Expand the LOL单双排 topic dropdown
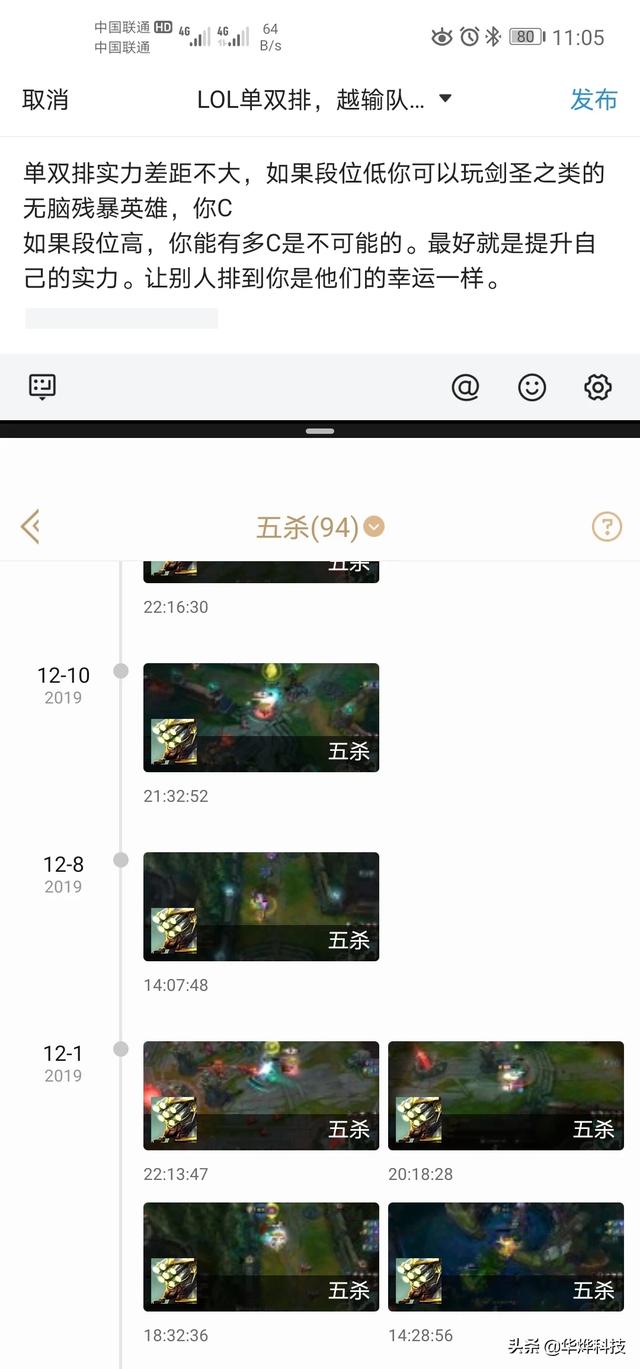The height and width of the screenshot is (1369, 640). pos(446,99)
